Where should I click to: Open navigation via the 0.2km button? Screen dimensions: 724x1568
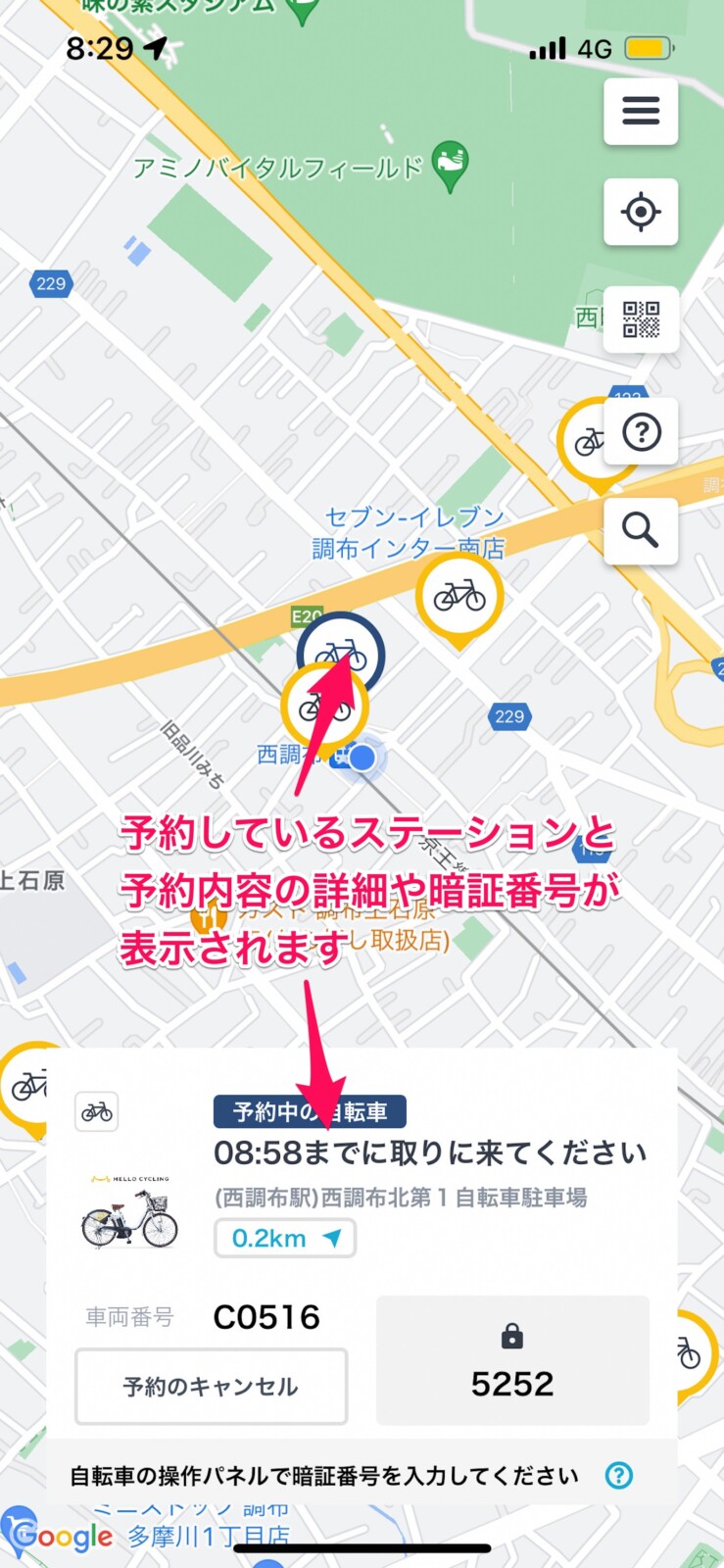pos(285,1238)
